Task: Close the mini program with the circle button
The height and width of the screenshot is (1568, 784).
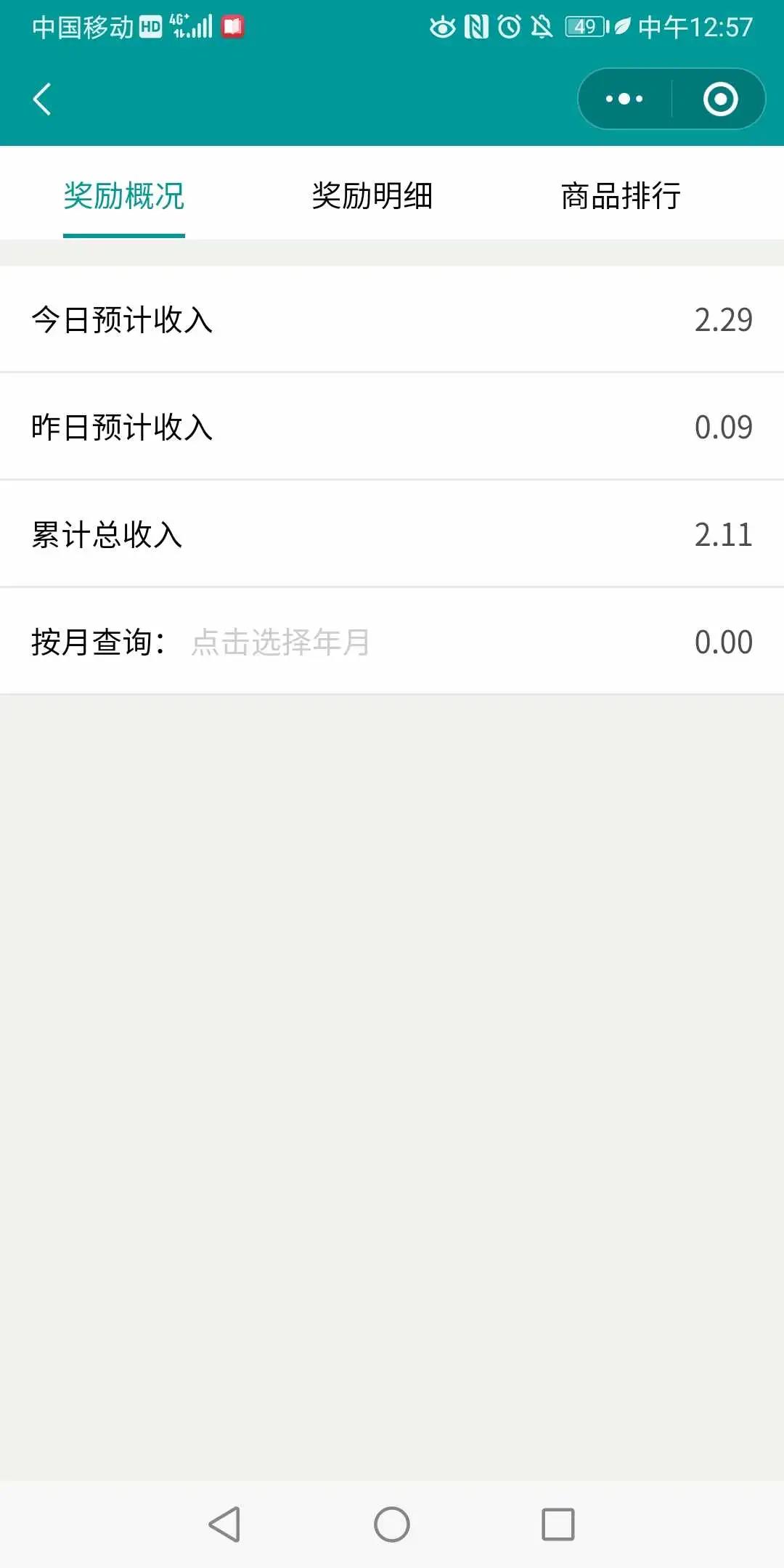Action: click(x=720, y=99)
